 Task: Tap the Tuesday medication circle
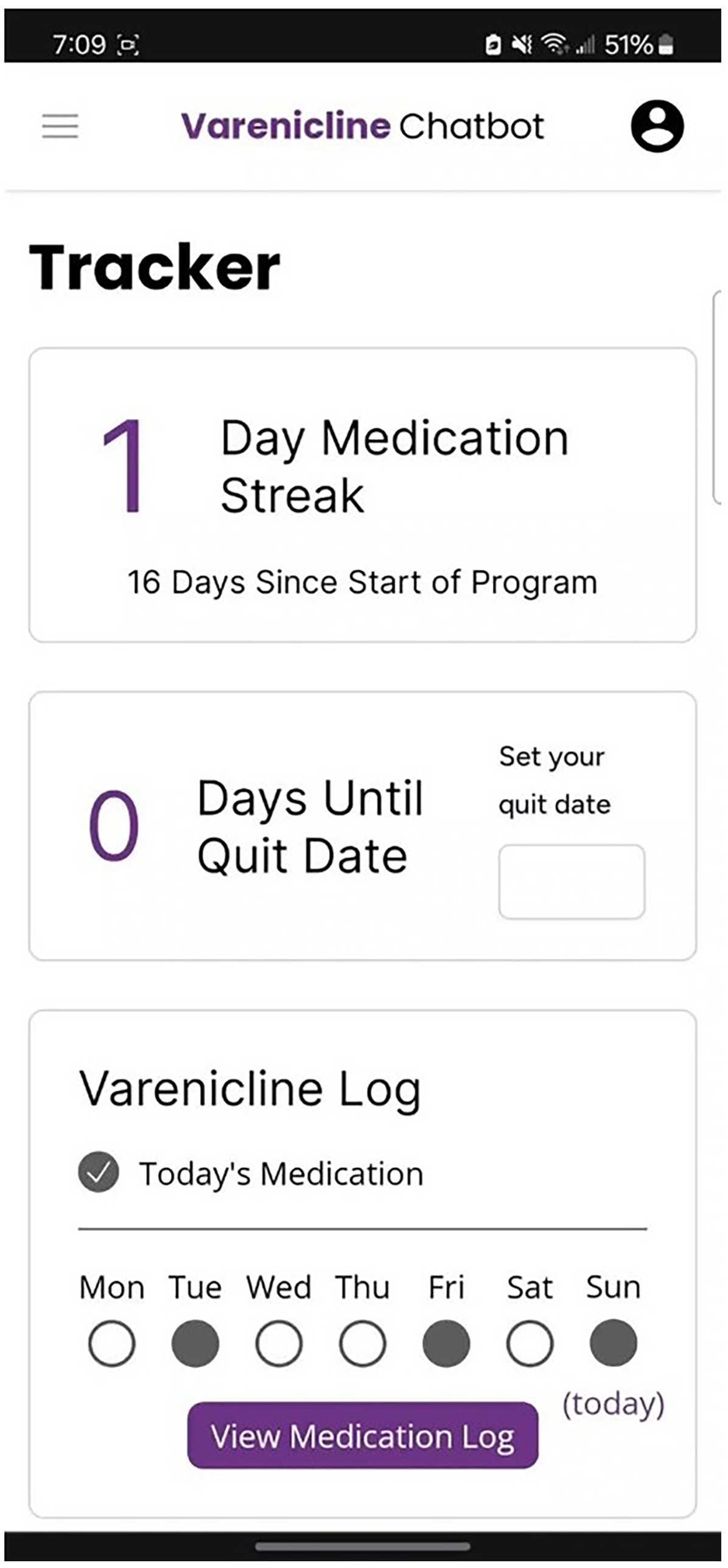(195, 1343)
